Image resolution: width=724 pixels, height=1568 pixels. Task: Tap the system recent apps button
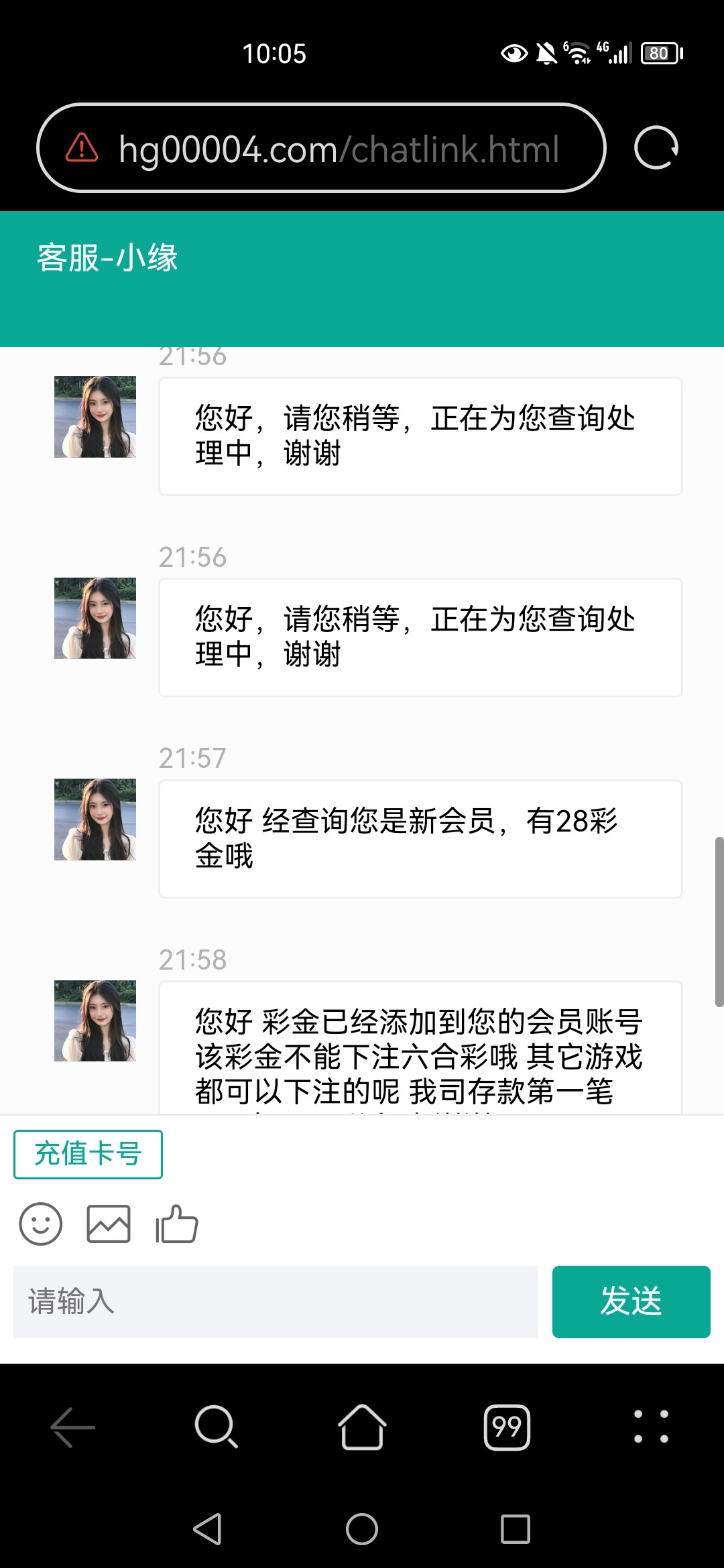[515, 1529]
